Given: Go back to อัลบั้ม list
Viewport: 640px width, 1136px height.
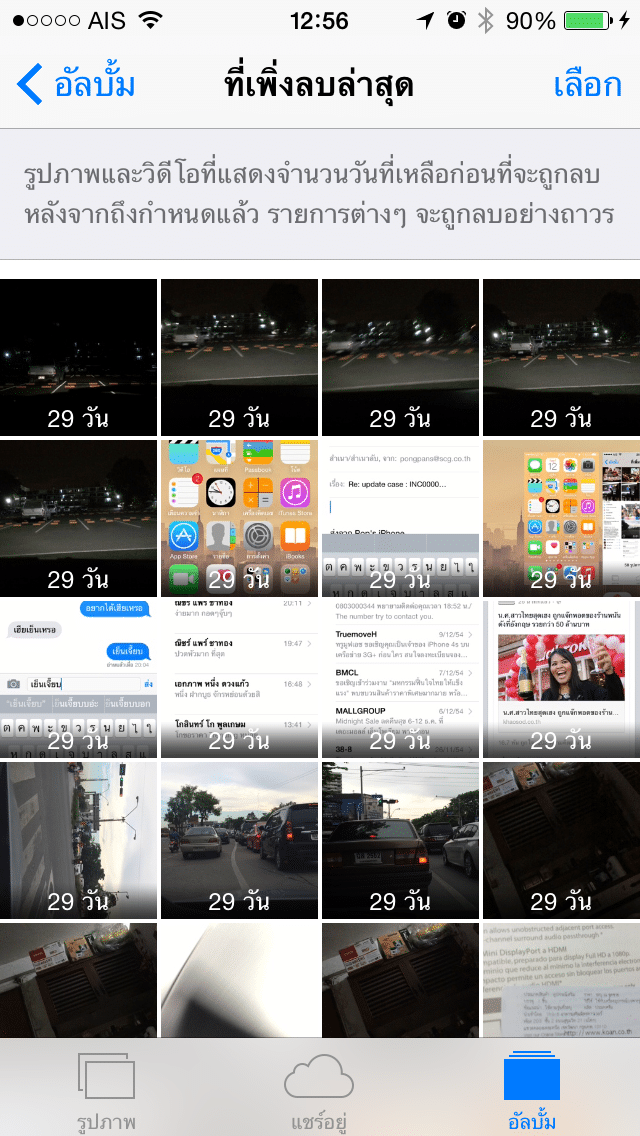Looking at the screenshot, I should [76, 85].
